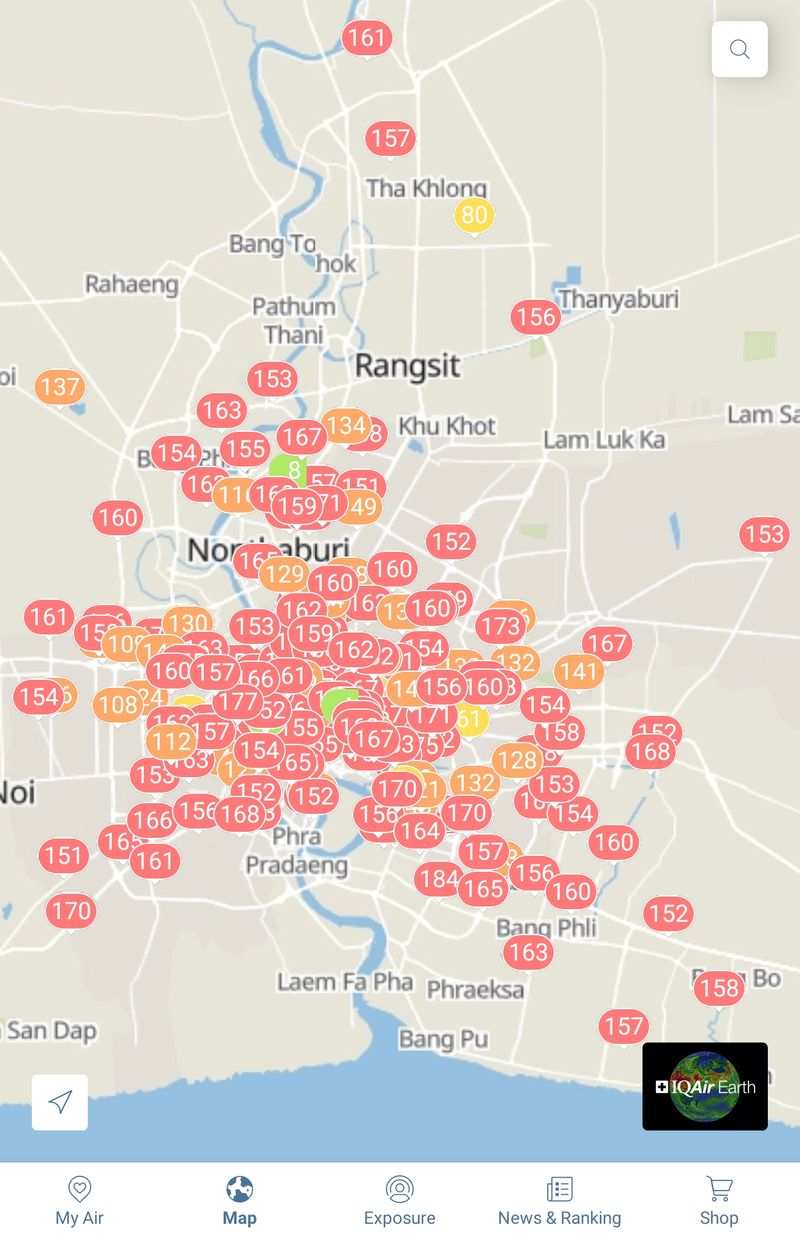View the 158 marker near Bang Bo

(718, 989)
